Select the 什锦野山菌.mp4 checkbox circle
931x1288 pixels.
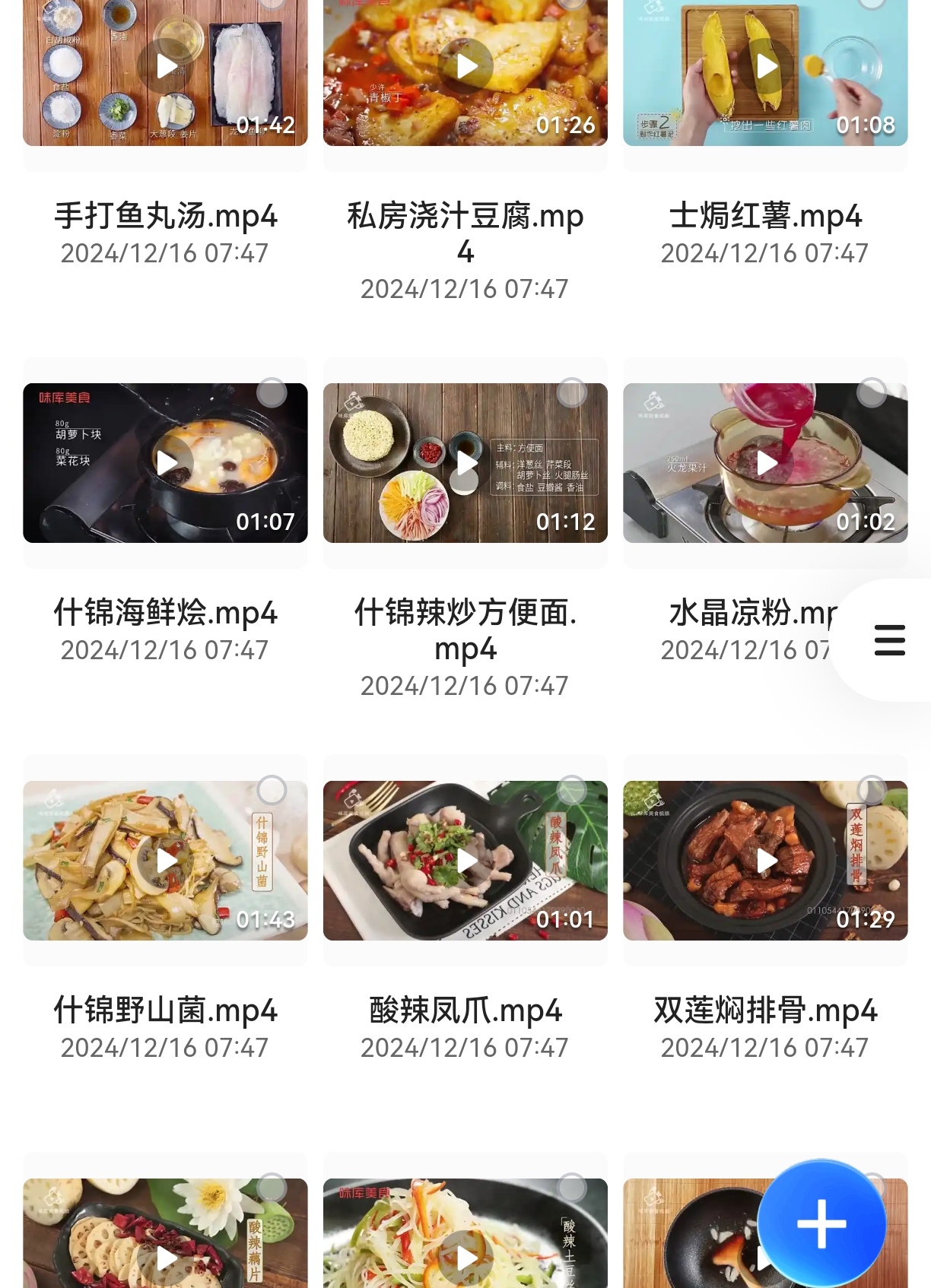[272, 791]
